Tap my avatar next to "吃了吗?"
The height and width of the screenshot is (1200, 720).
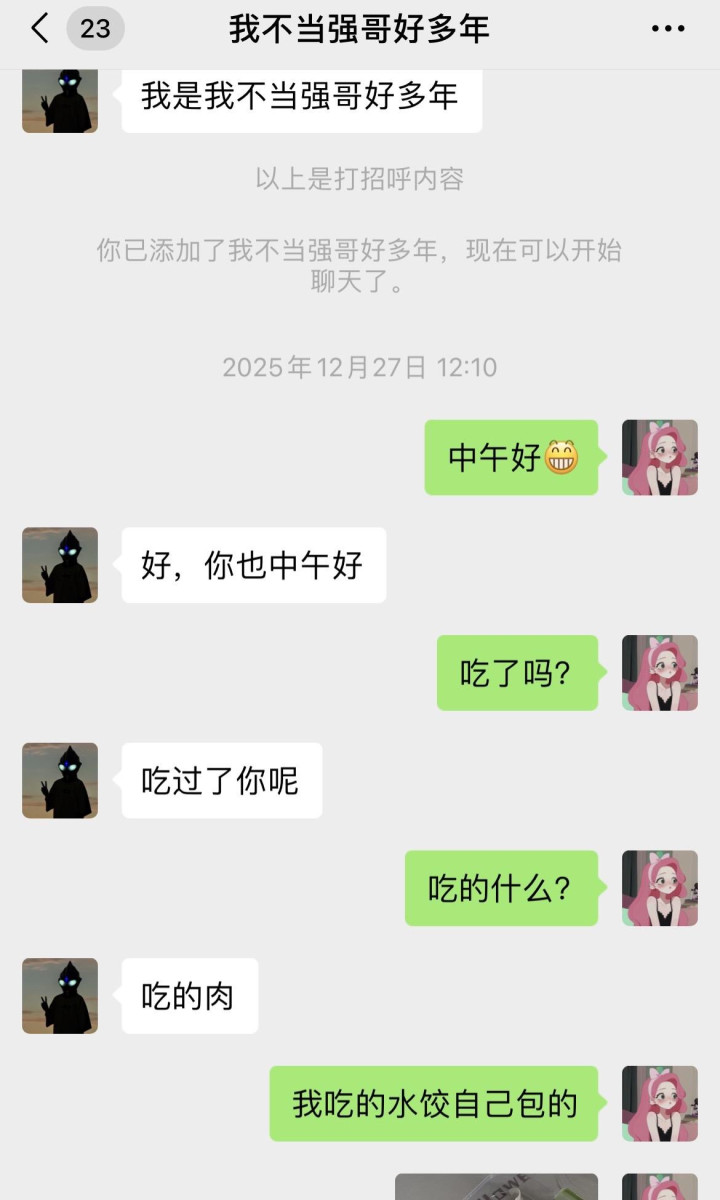point(660,673)
